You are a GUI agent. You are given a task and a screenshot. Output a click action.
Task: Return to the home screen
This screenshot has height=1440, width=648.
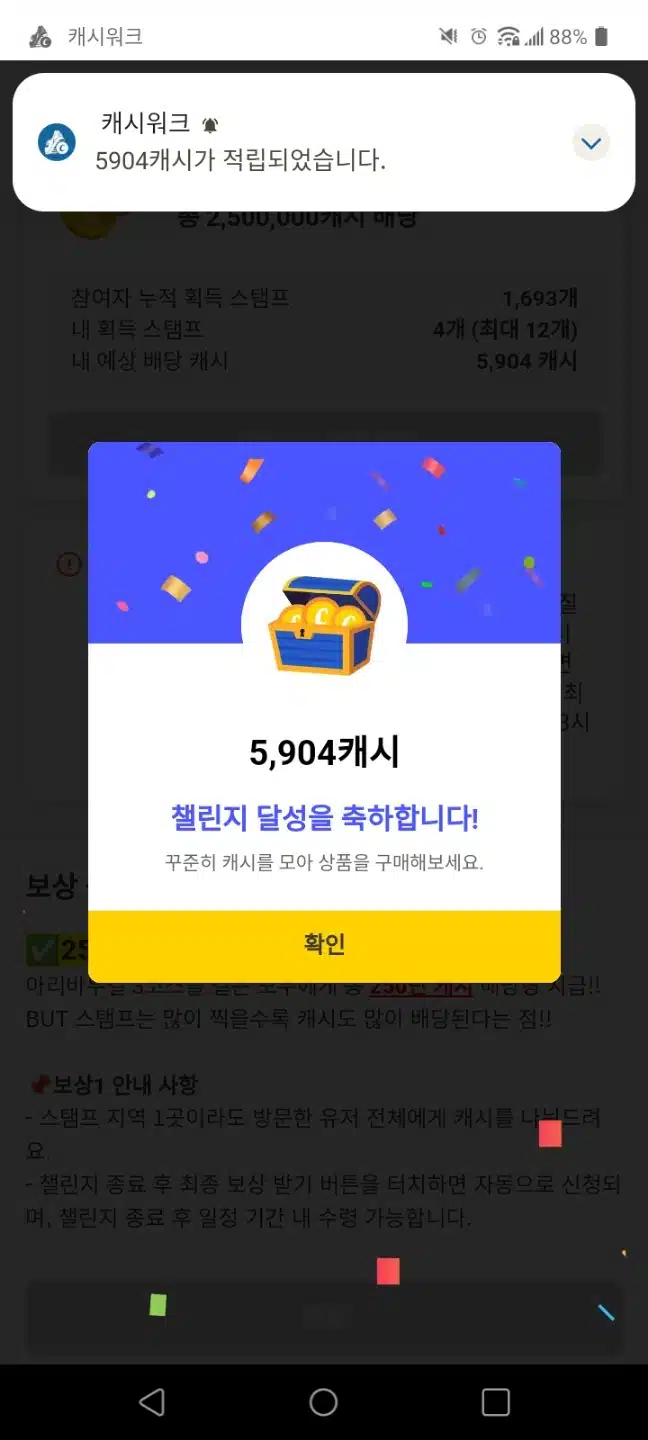pyautogui.click(x=324, y=1402)
